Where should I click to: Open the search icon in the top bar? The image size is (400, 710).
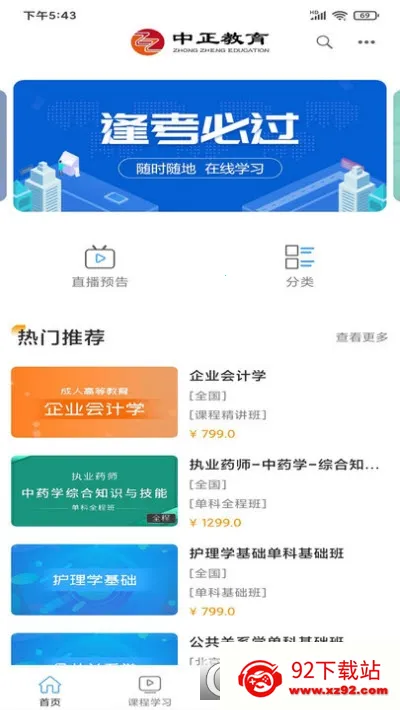pos(324,42)
